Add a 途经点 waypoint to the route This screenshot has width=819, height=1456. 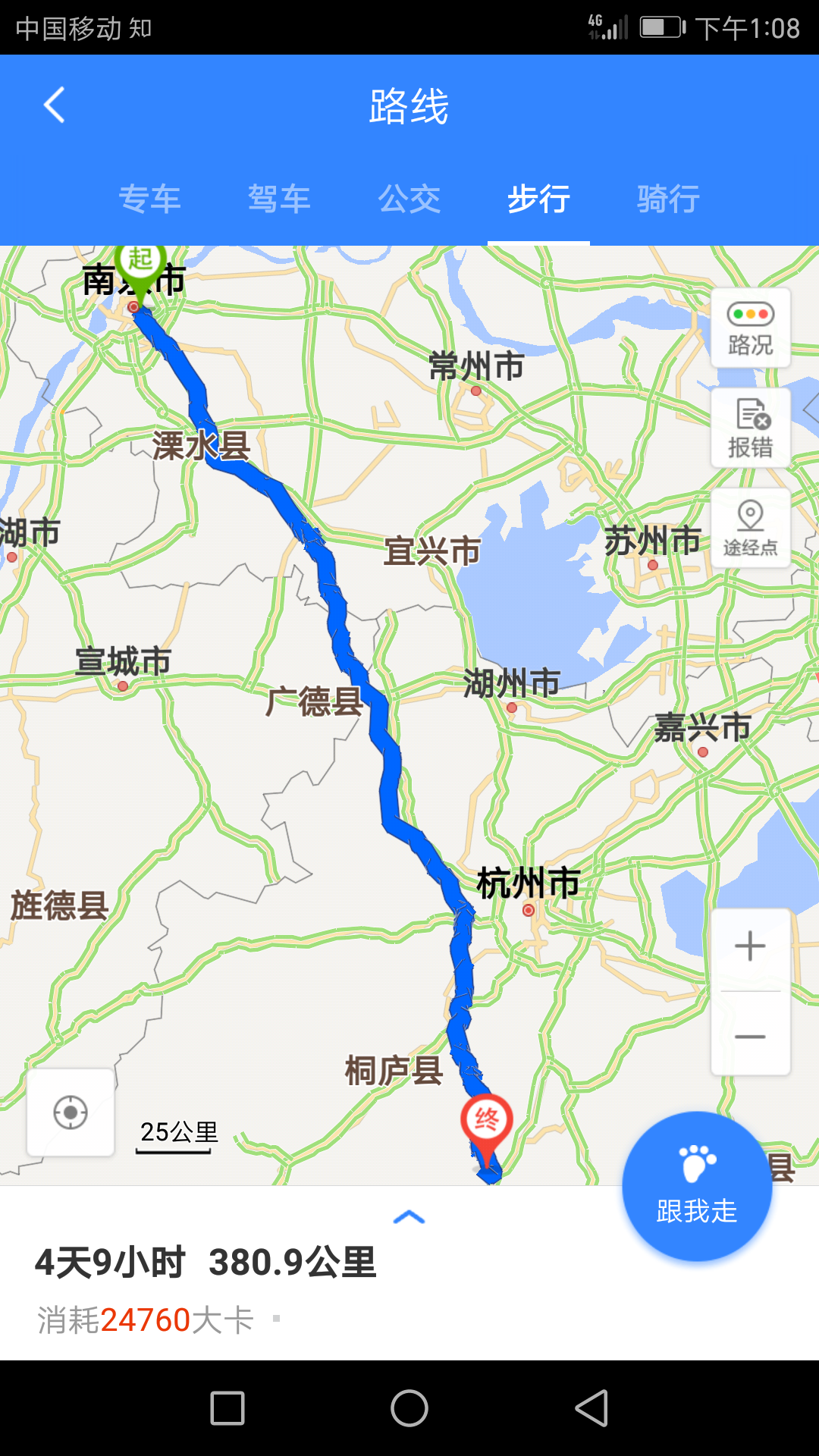749,527
